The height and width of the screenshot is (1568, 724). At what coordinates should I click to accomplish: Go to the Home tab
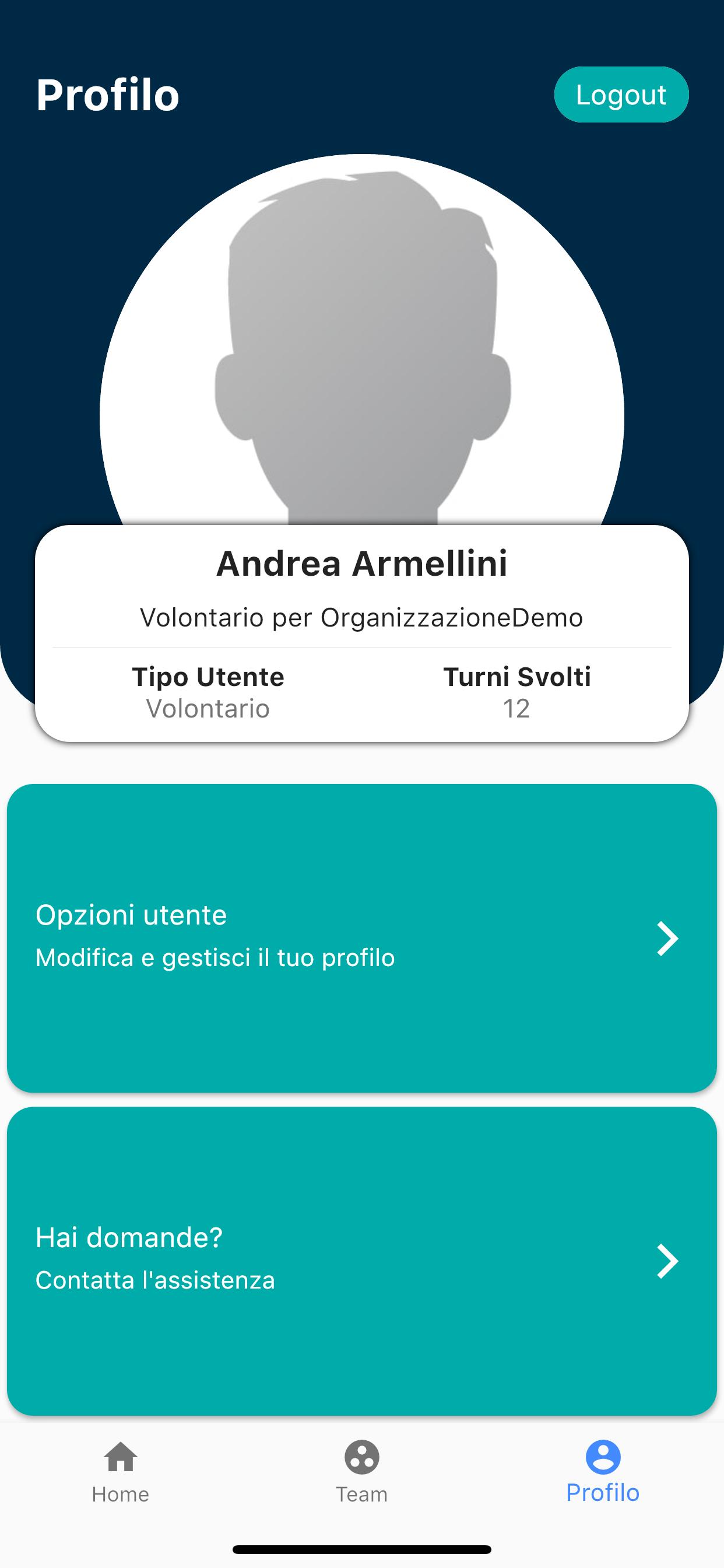121,1472
